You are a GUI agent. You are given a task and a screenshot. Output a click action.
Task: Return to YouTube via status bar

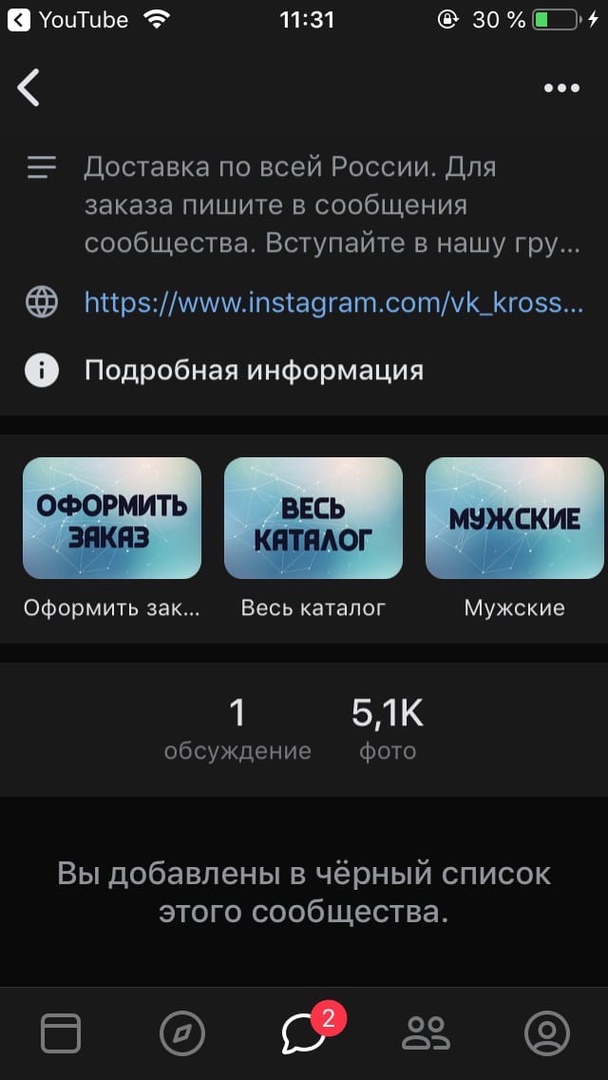[x=68, y=20]
